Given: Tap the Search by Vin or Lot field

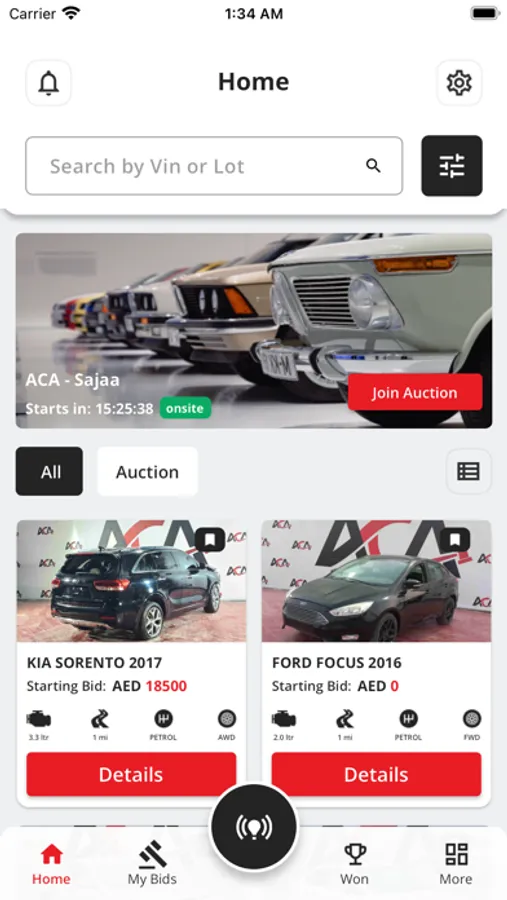Looking at the screenshot, I should click(214, 166).
